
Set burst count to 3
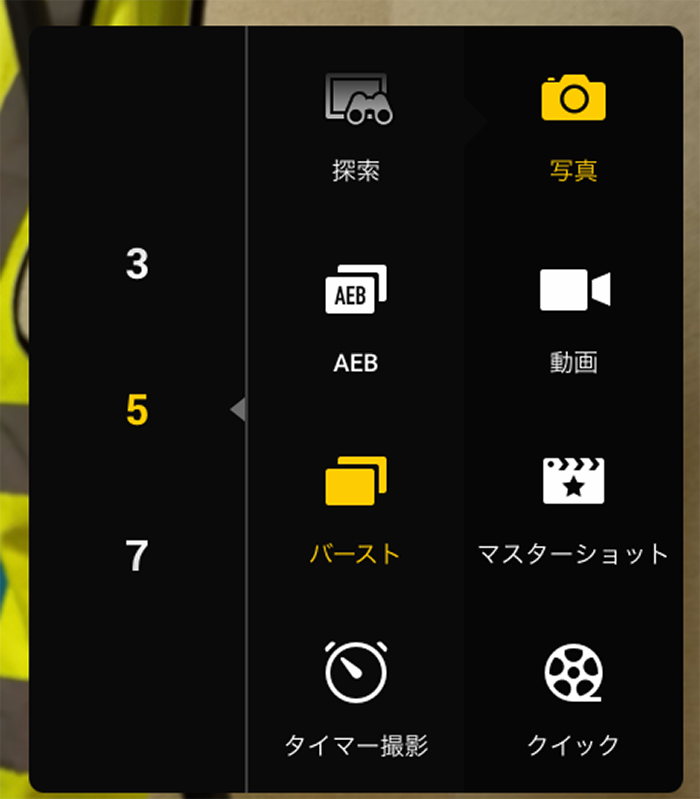click(x=137, y=265)
